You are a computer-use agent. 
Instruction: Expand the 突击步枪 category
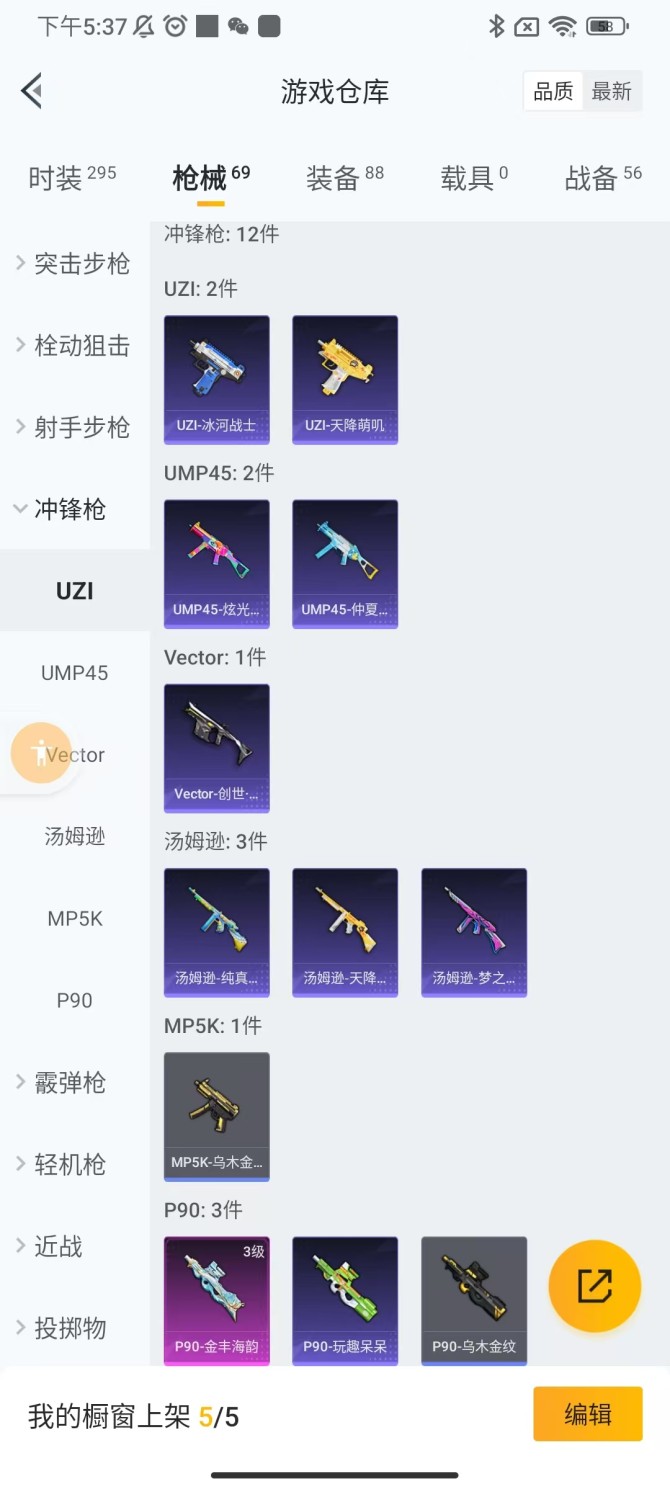pos(74,263)
